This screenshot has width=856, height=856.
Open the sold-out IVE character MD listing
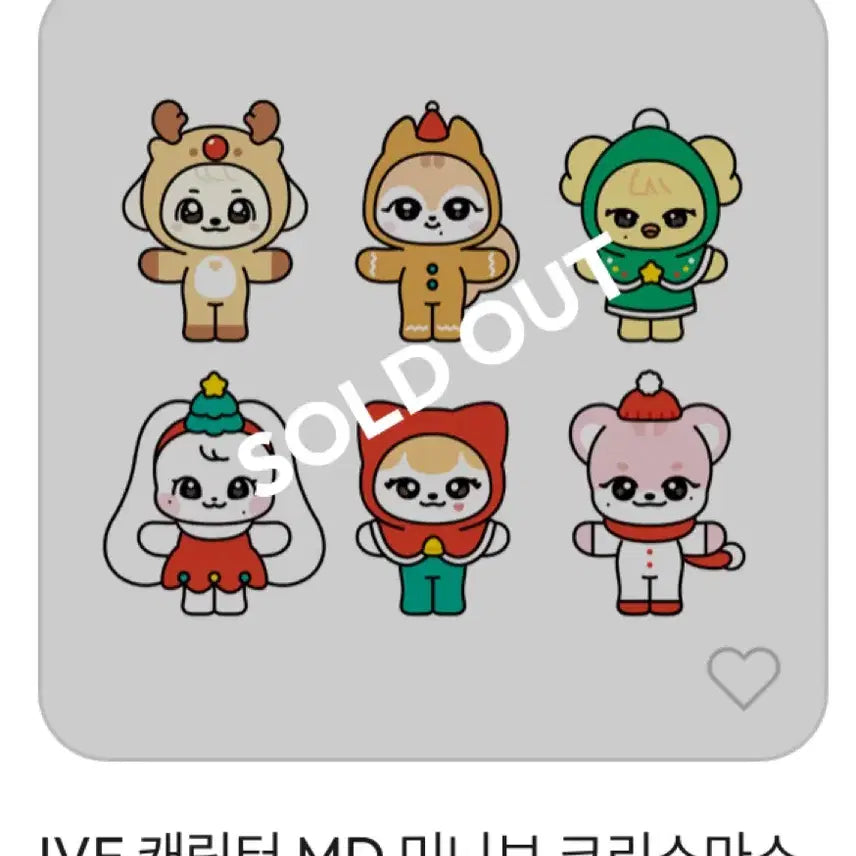tap(430, 370)
